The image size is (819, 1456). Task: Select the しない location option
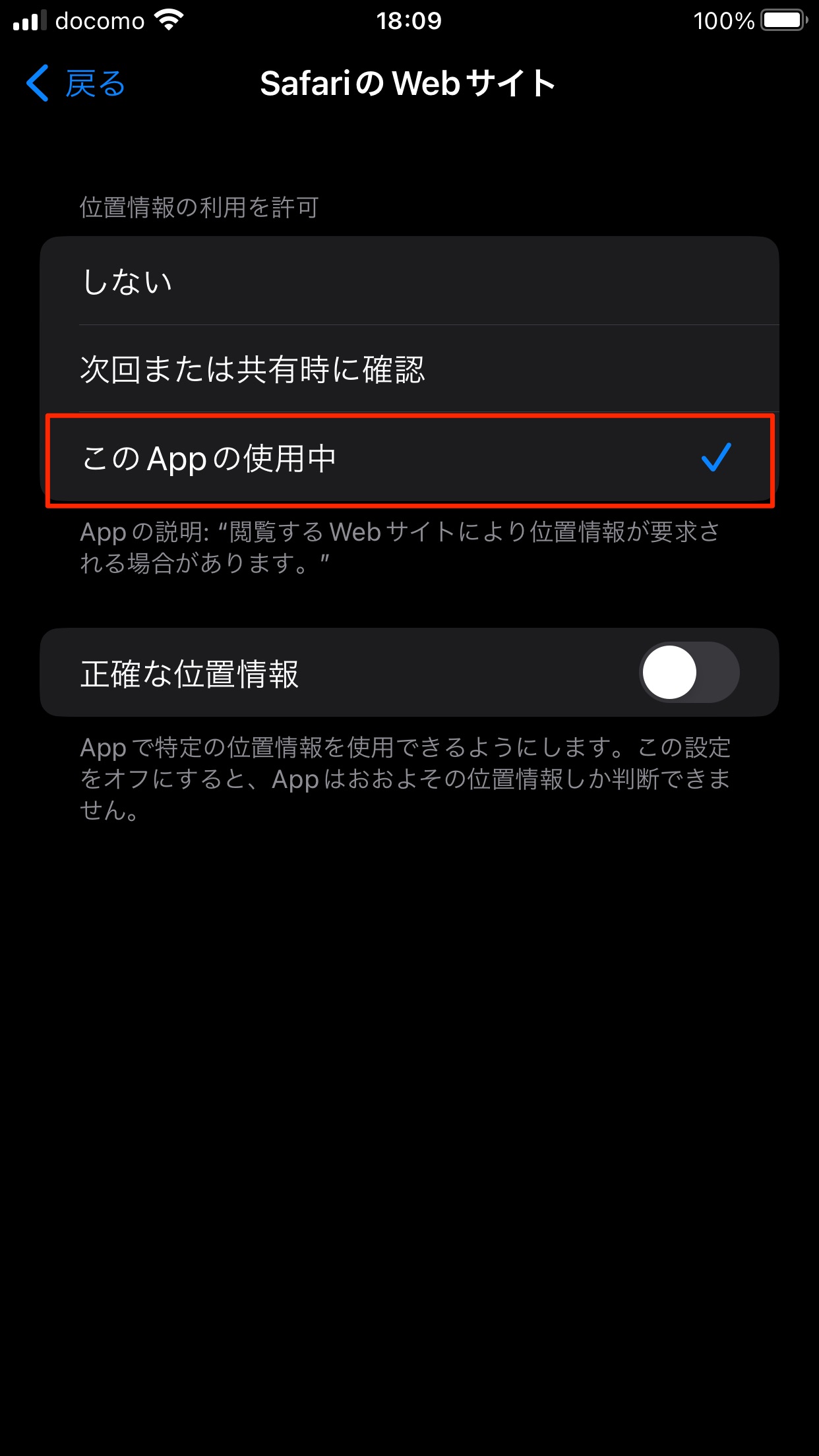409,282
